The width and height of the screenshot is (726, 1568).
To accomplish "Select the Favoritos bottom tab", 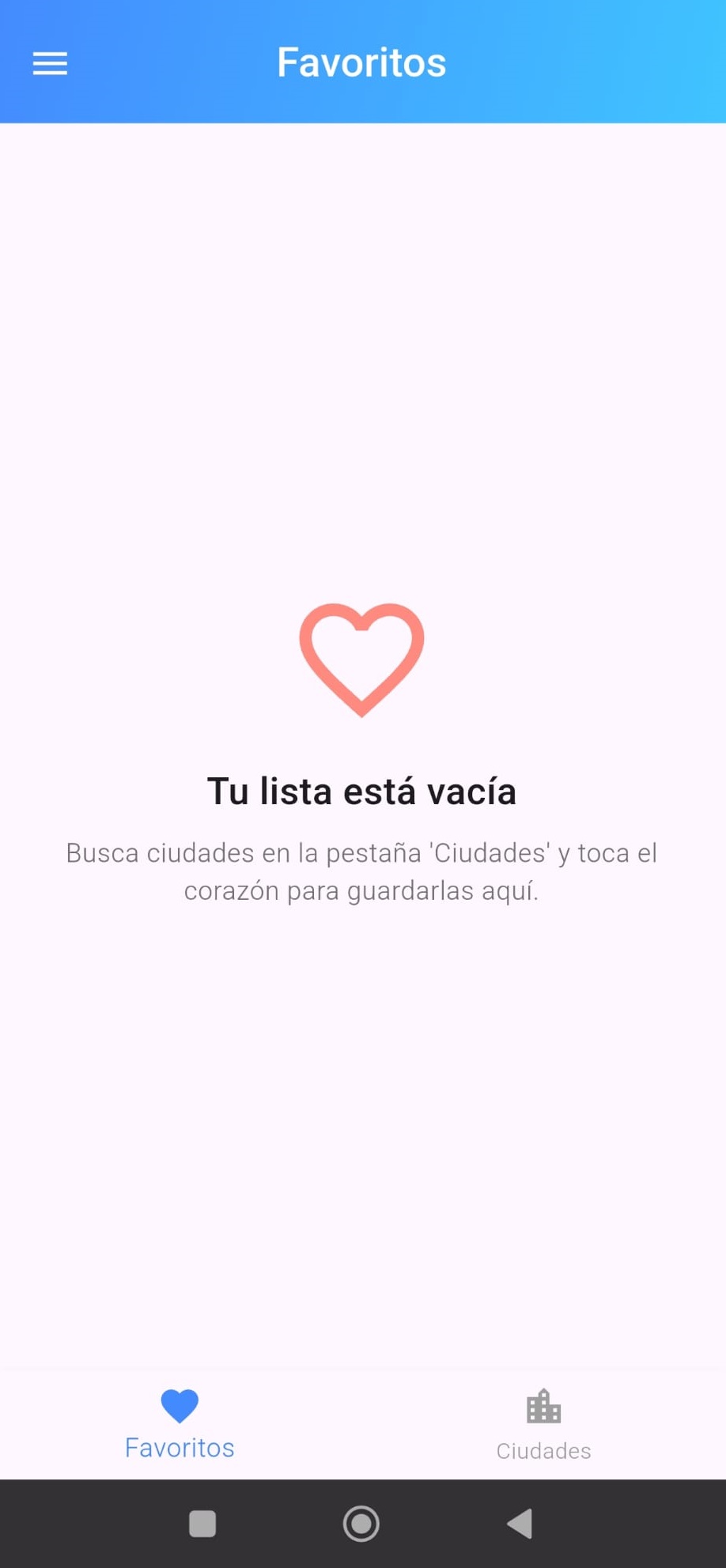I will click(180, 1424).
